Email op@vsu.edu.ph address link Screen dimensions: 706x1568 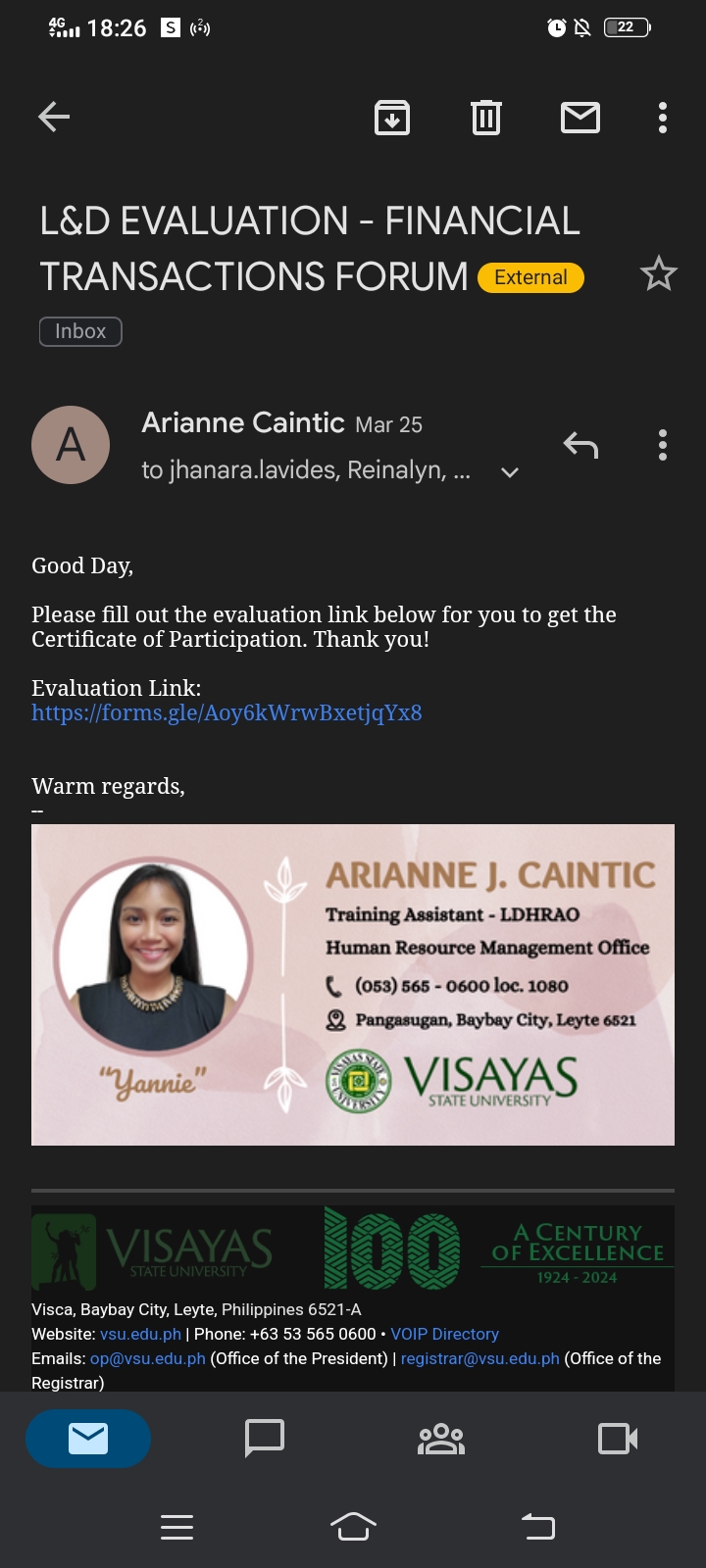[148, 1358]
